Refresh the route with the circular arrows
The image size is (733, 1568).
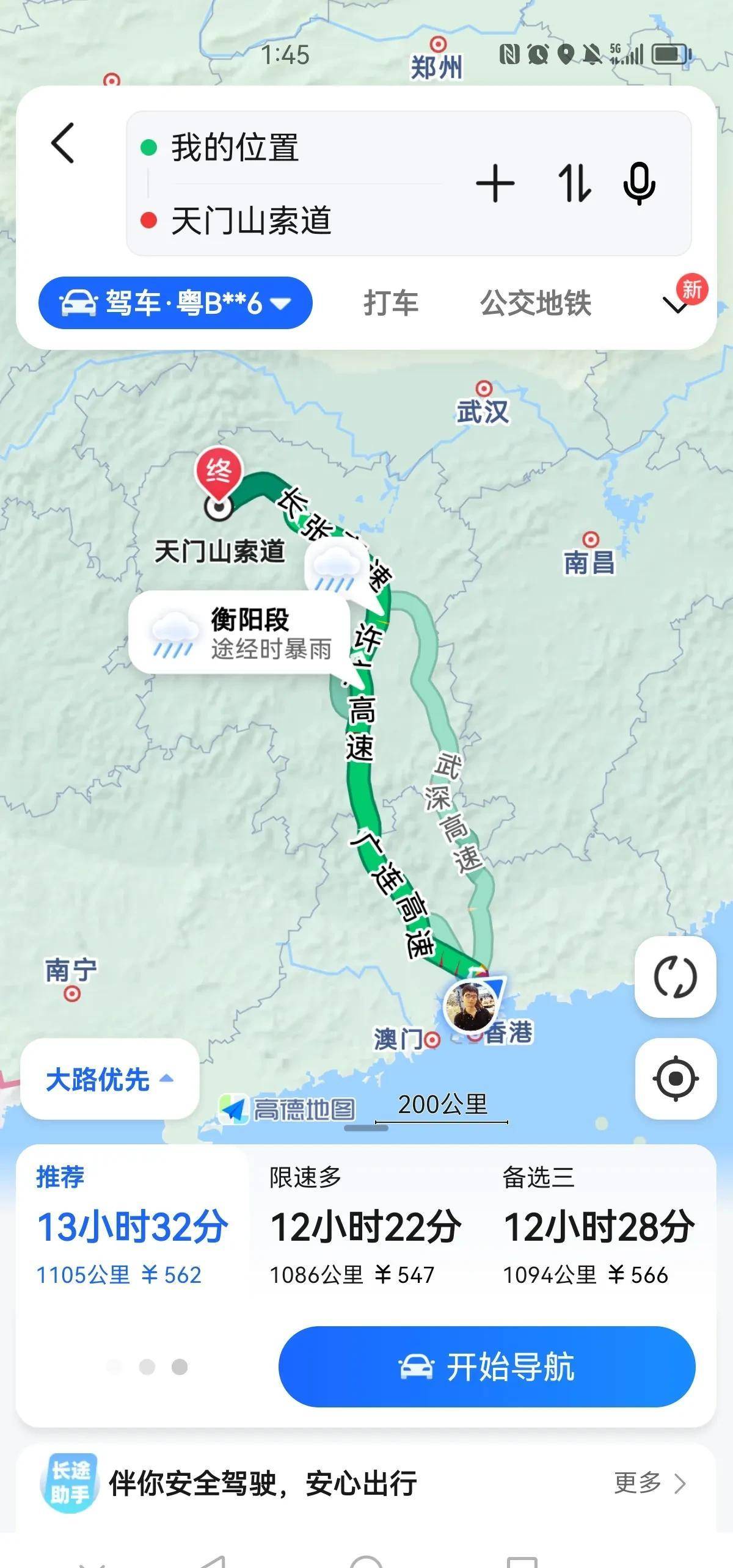(675, 977)
